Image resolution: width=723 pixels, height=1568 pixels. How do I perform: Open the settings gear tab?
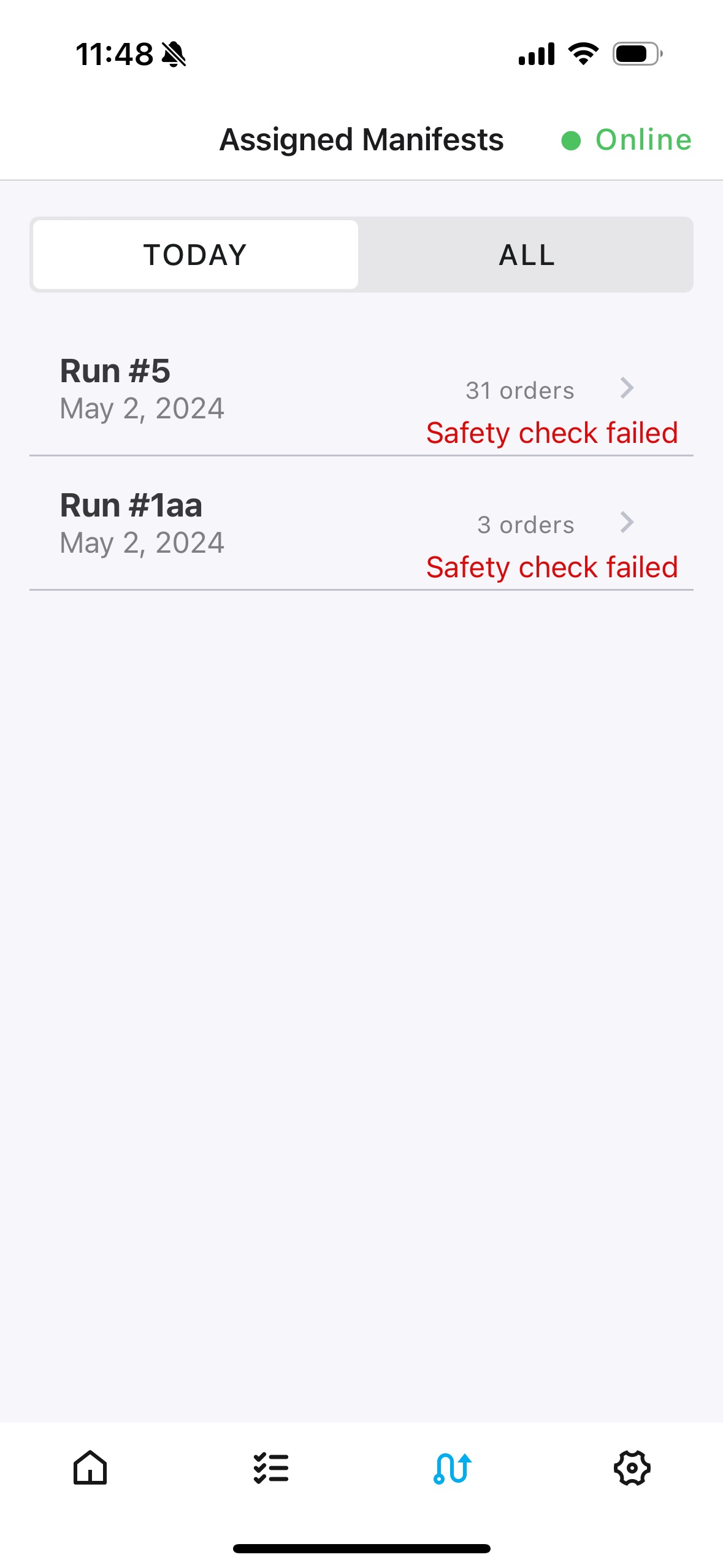[x=632, y=1468]
